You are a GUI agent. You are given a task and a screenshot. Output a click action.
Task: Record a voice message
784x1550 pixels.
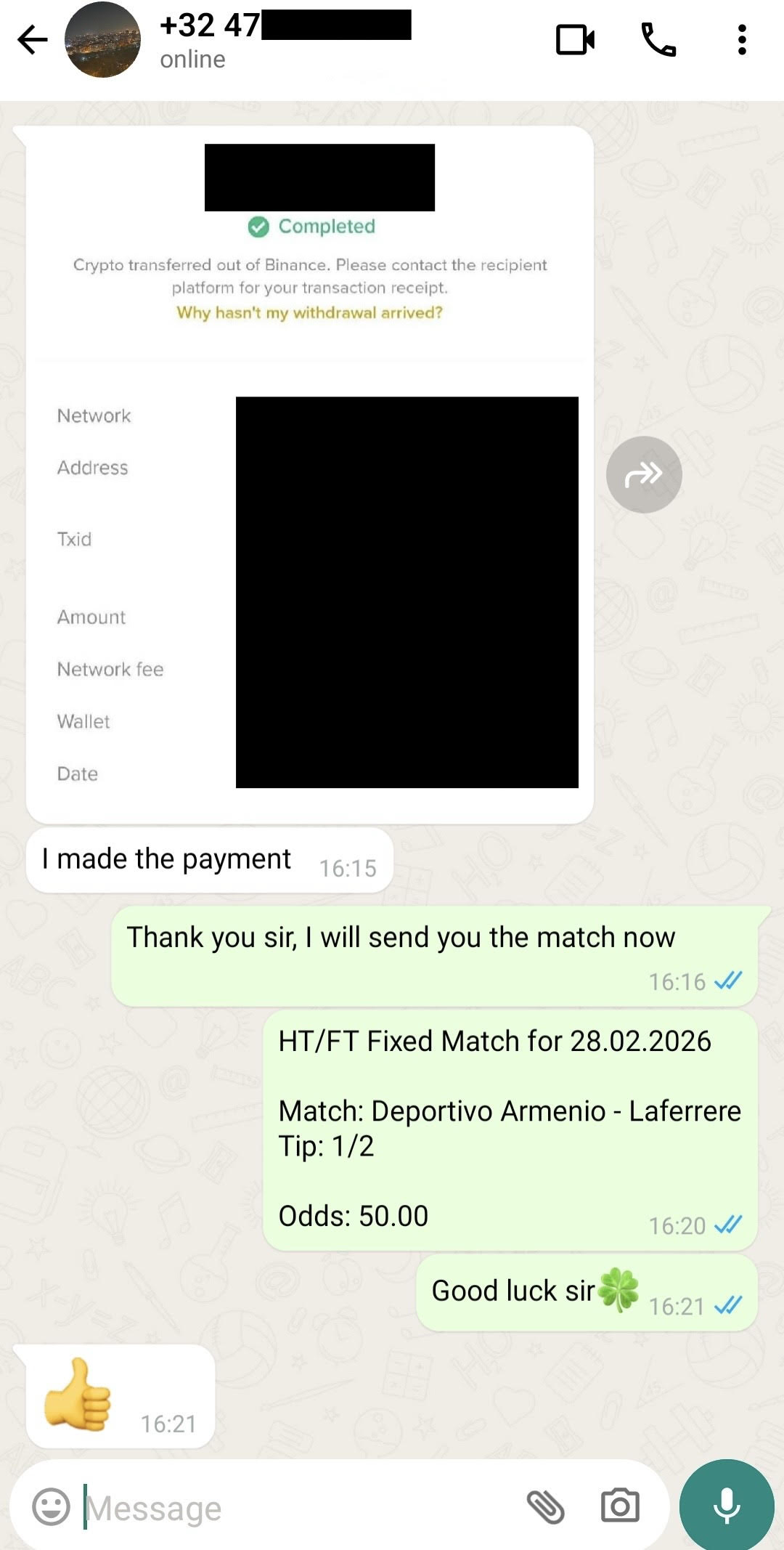(726, 1505)
